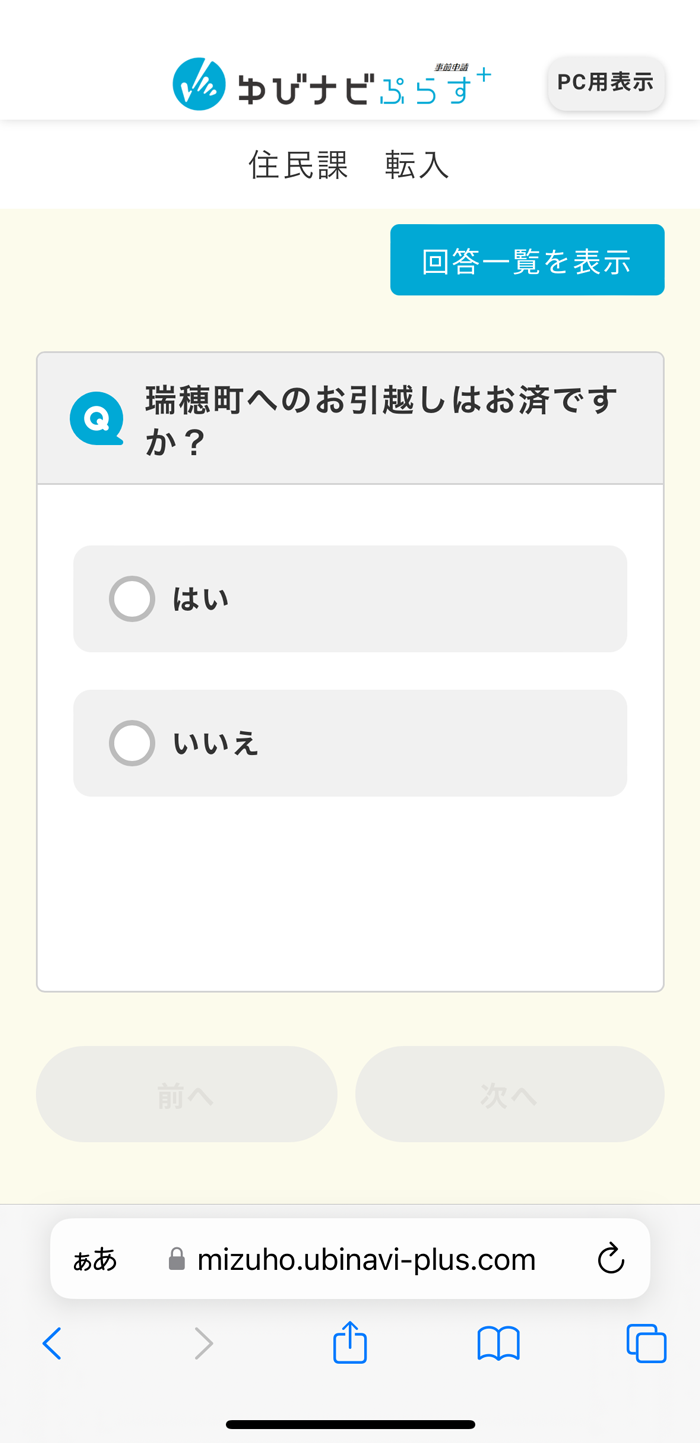Show all open Safari tabs
This screenshot has width=700, height=1443.
tap(646, 1343)
